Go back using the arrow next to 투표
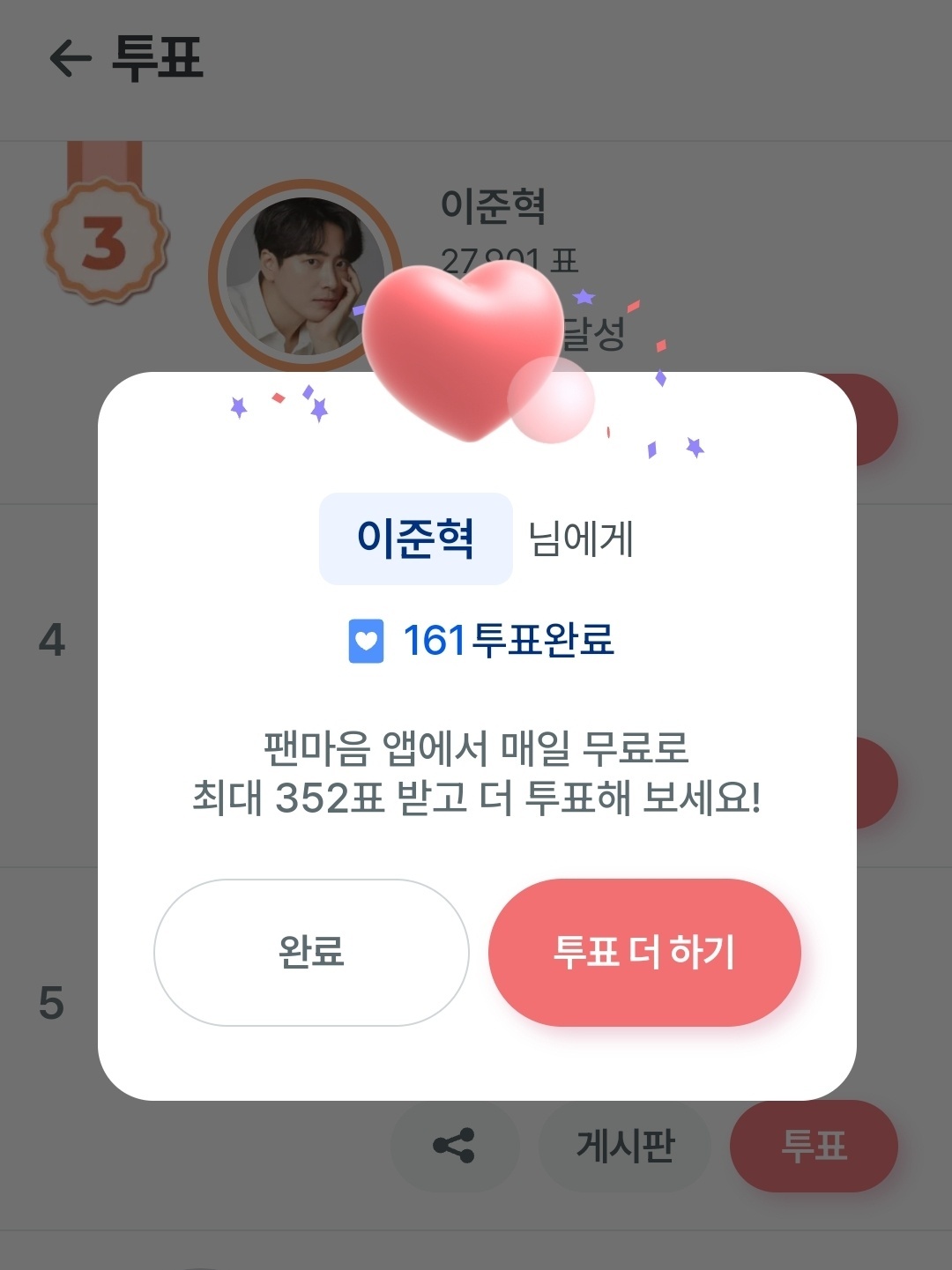Image resolution: width=952 pixels, height=1270 pixels. 71,59
